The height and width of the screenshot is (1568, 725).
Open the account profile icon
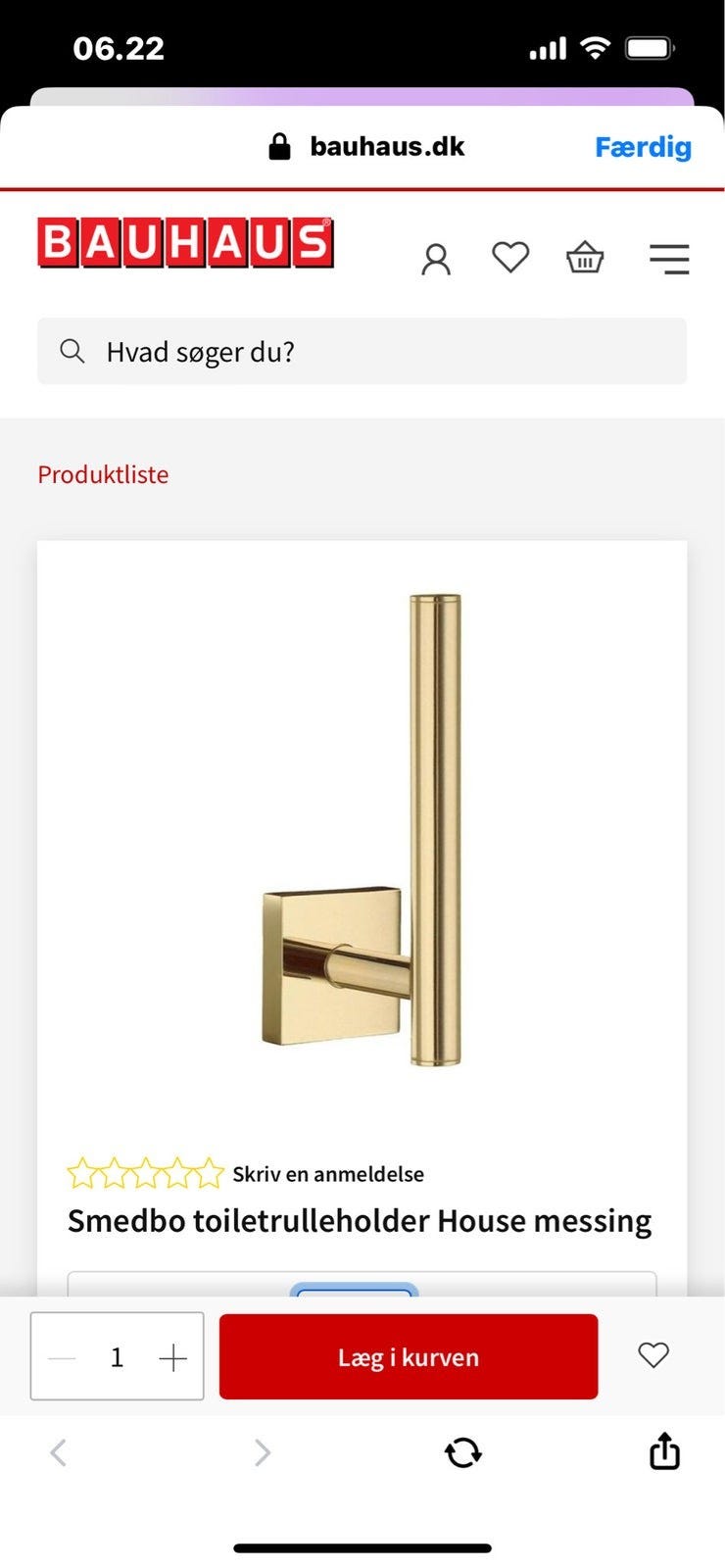[436, 258]
